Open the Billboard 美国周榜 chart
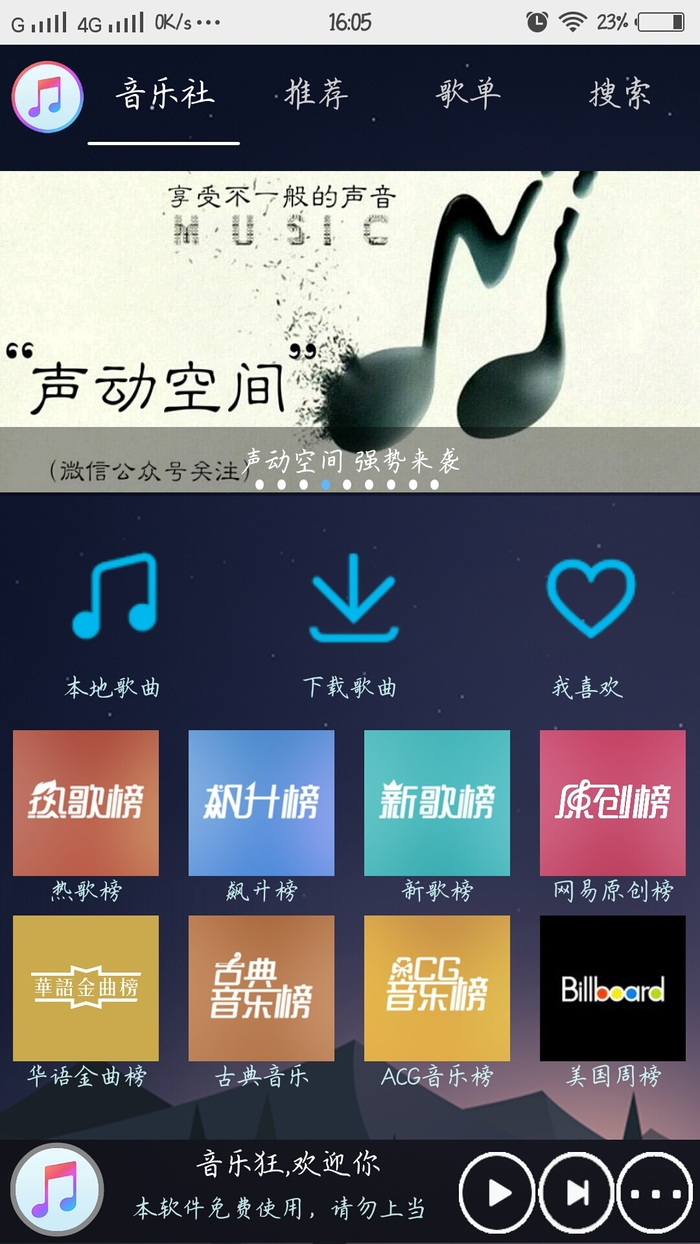The image size is (700, 1244). point(612,988)
